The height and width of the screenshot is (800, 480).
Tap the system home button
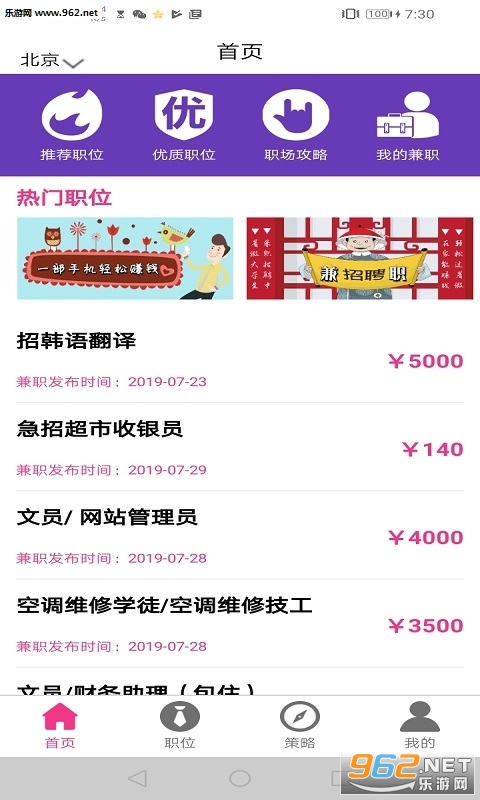240,779
